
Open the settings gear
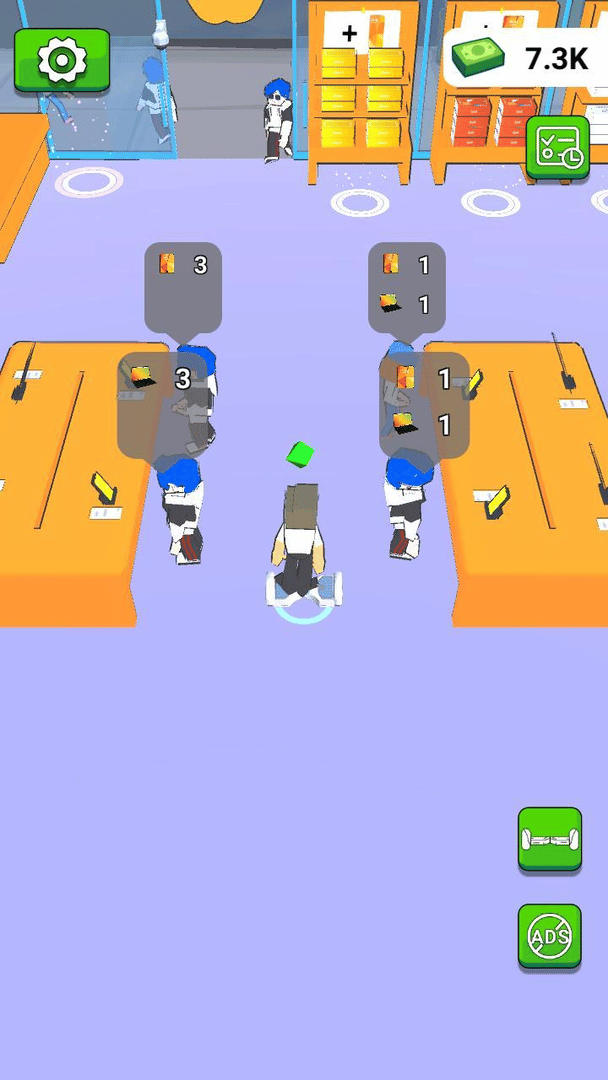click(62, 60)
